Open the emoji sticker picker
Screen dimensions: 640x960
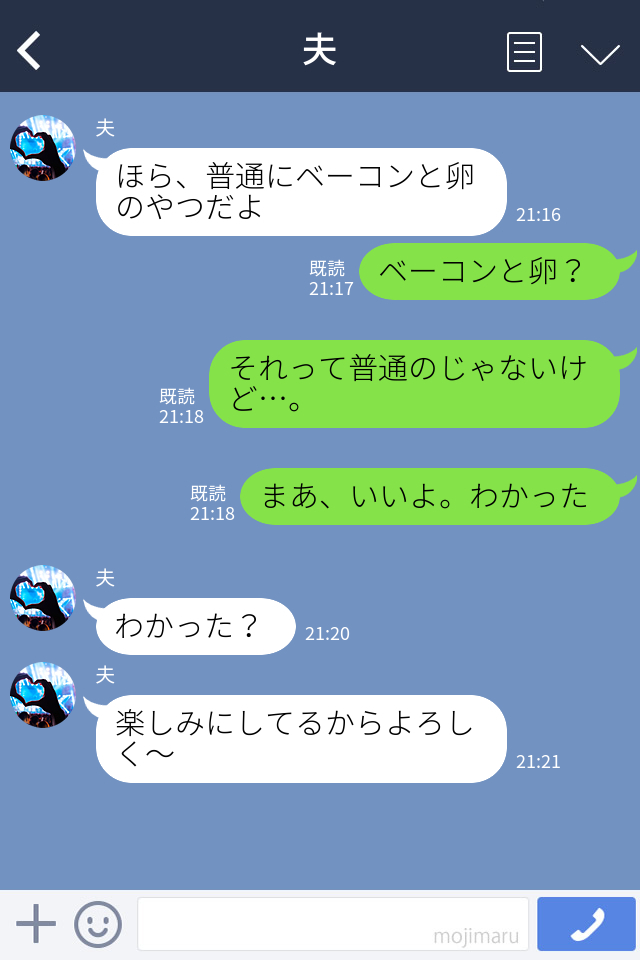[98, 924]
